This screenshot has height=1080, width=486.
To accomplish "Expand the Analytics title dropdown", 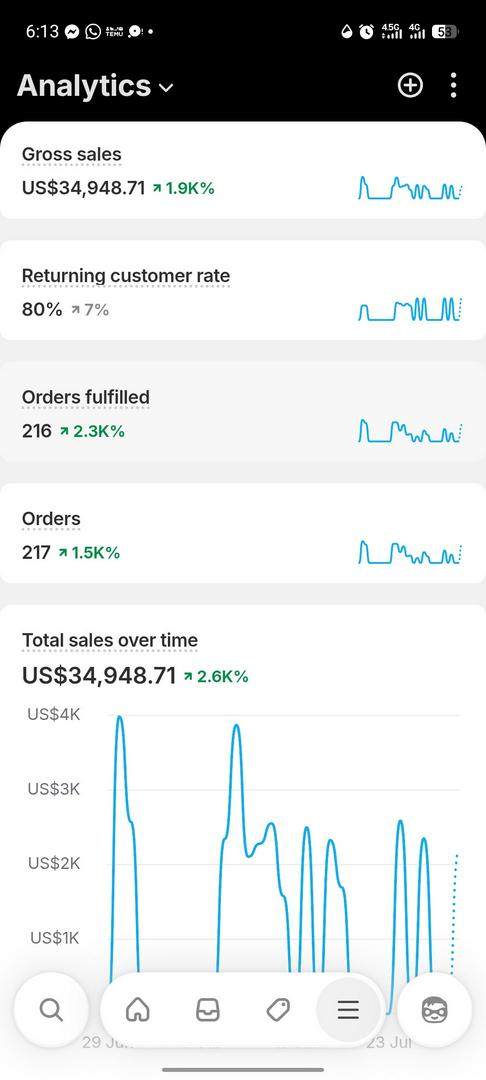I will tap(95, 86).
